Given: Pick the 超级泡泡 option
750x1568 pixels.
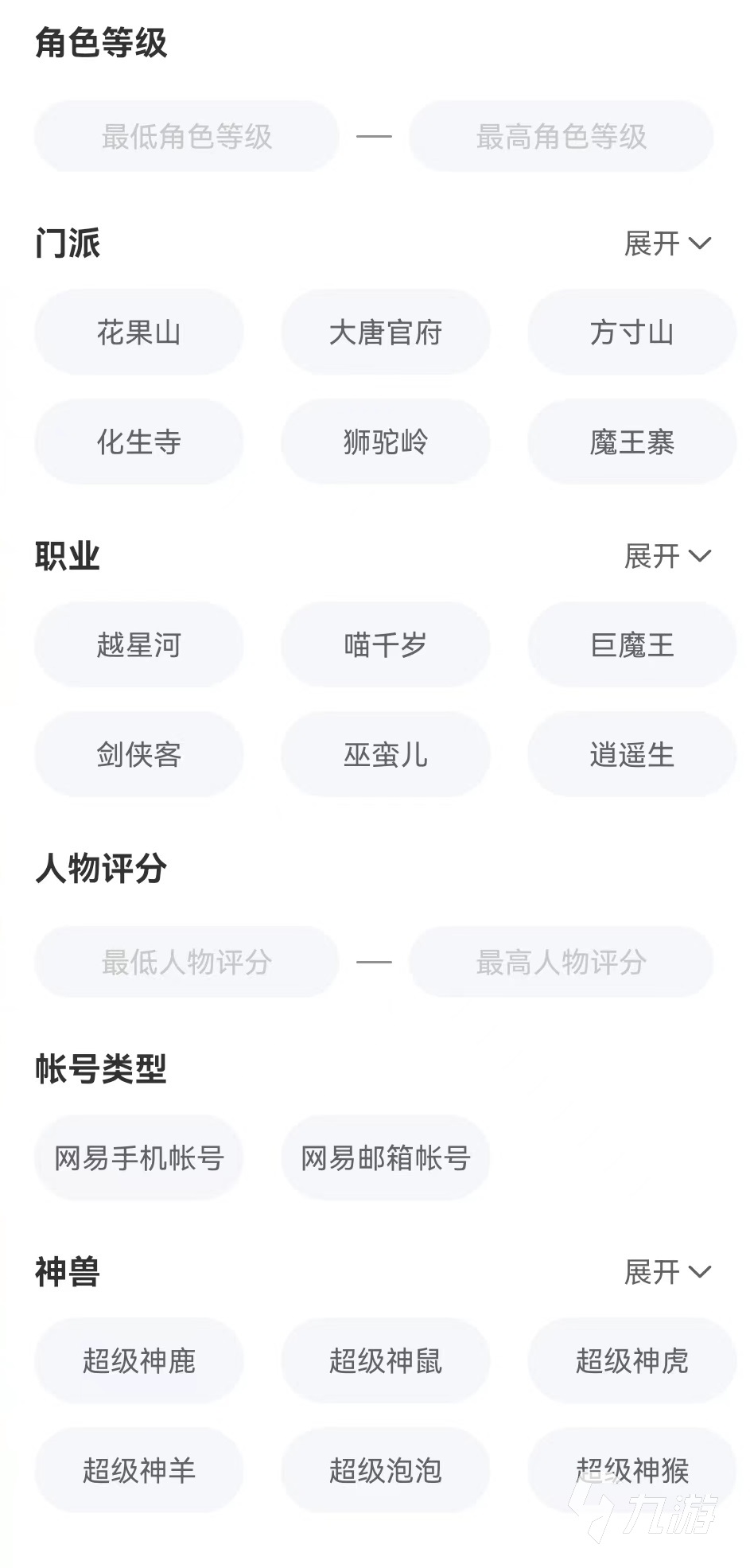Looking at the screenshot, I should [385, 1470].
